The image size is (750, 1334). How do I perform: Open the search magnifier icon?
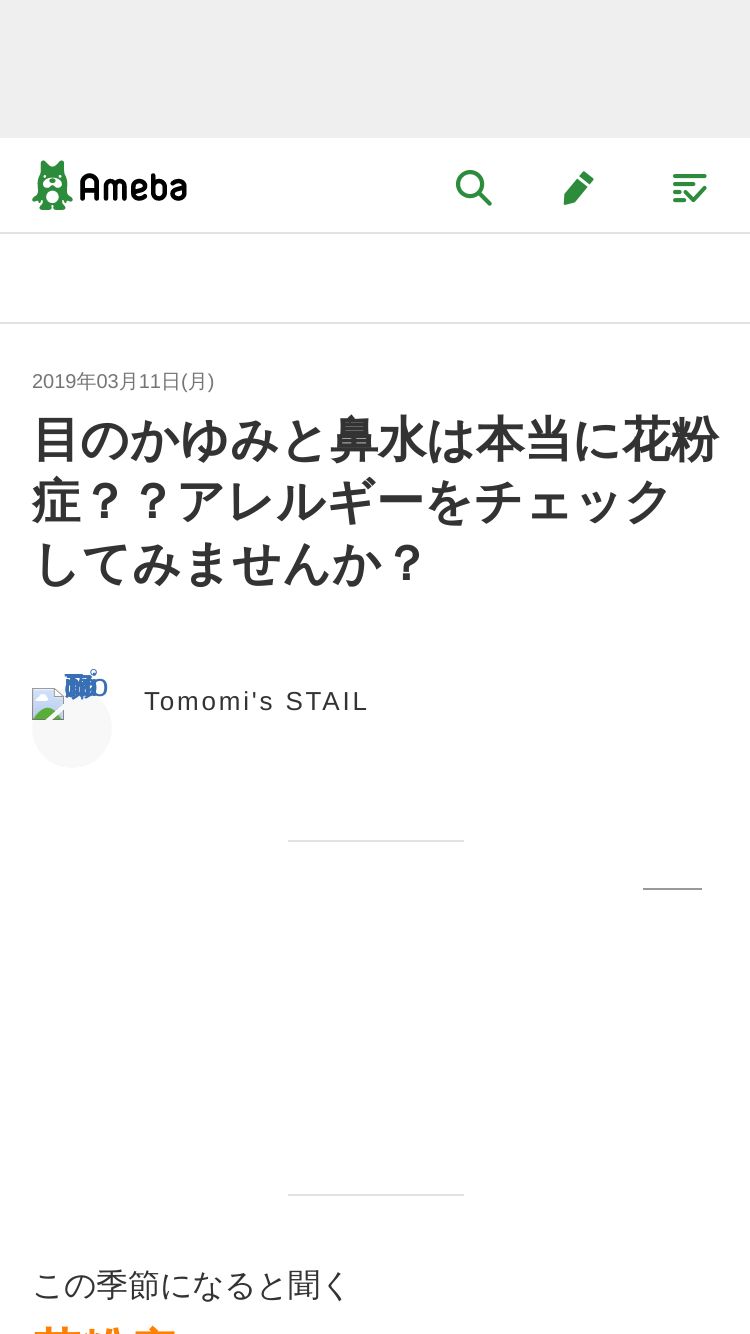coord(473,187)
